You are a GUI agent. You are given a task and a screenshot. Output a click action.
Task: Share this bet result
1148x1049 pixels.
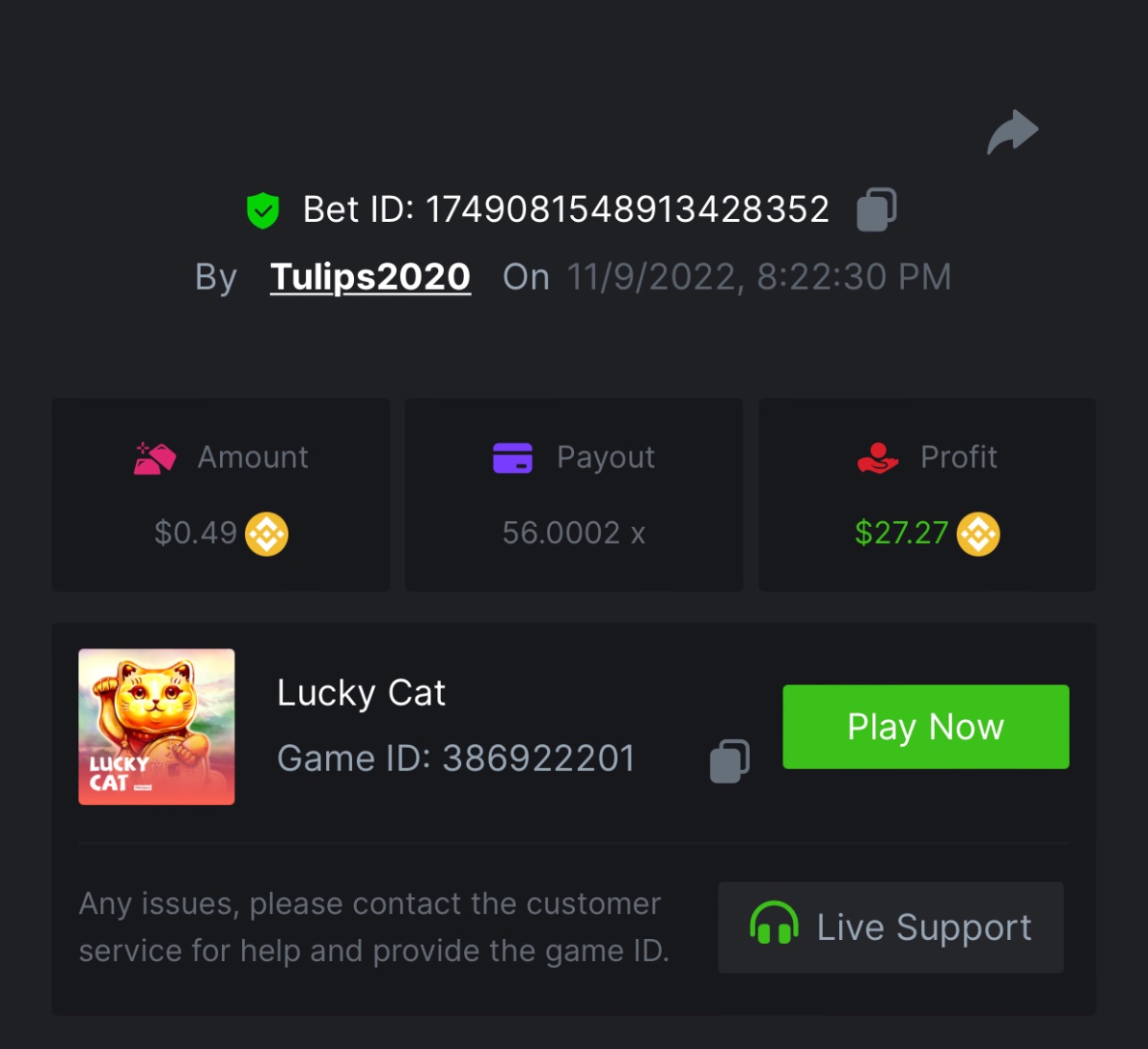(1012, 132)
